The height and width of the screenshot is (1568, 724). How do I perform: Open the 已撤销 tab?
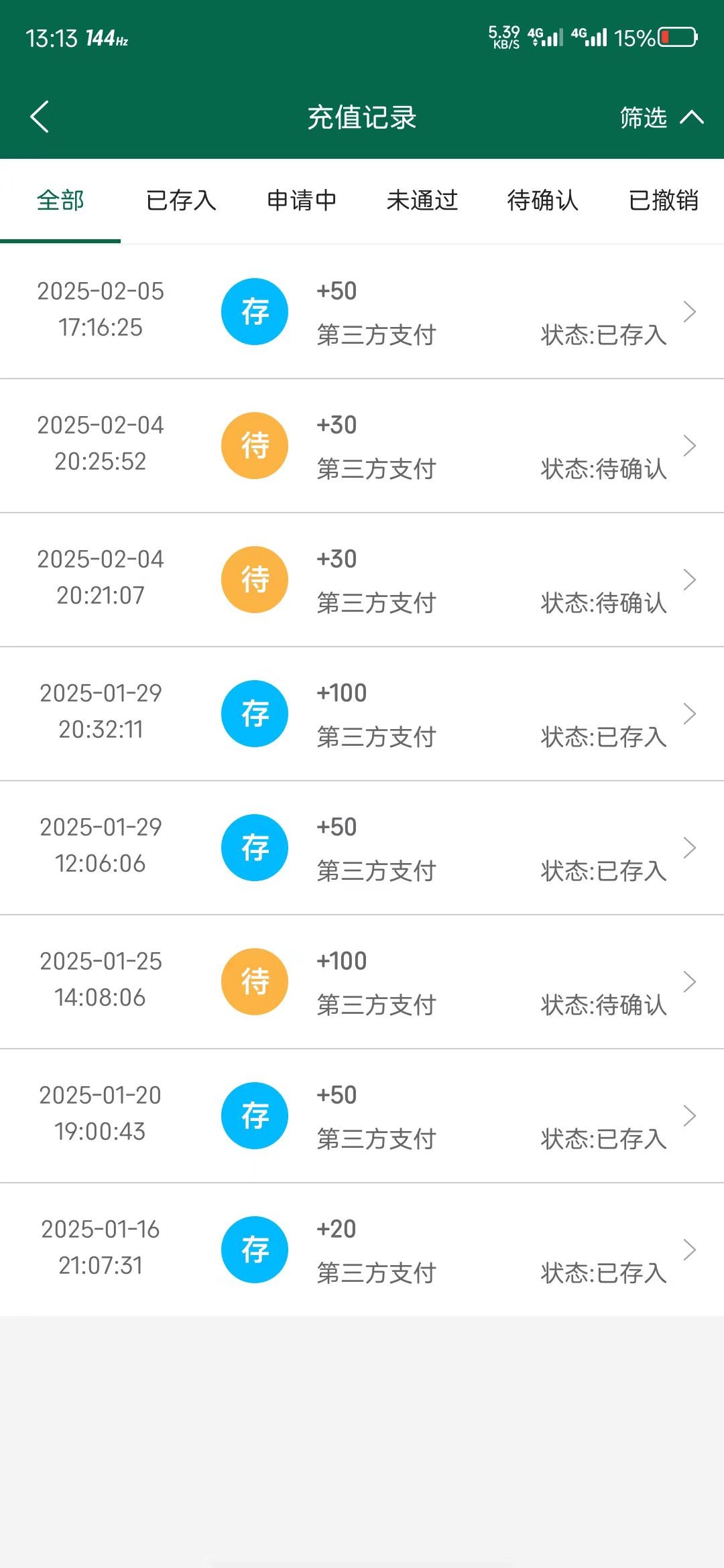point(664,200)
